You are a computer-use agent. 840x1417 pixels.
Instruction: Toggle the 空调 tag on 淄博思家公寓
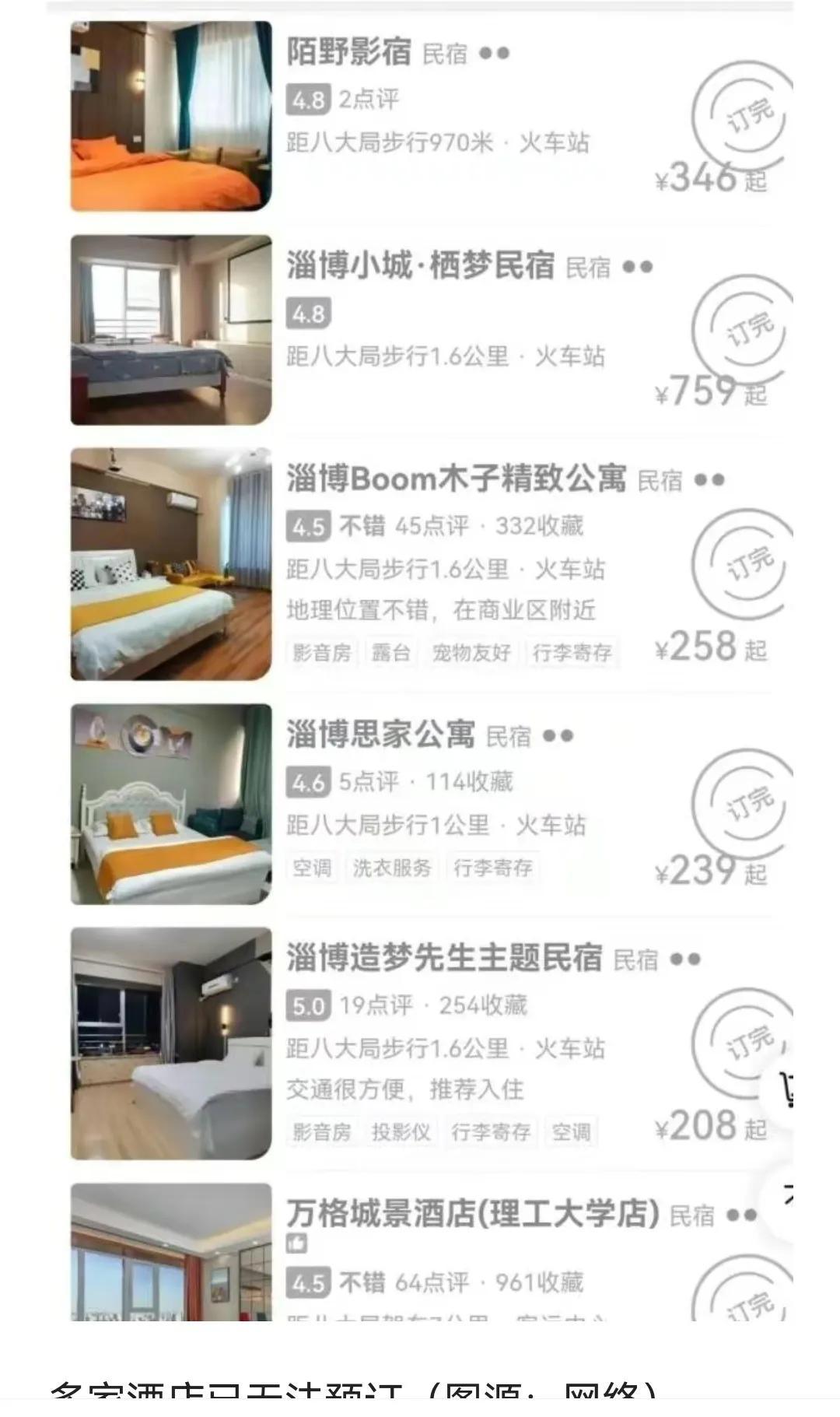313,869
